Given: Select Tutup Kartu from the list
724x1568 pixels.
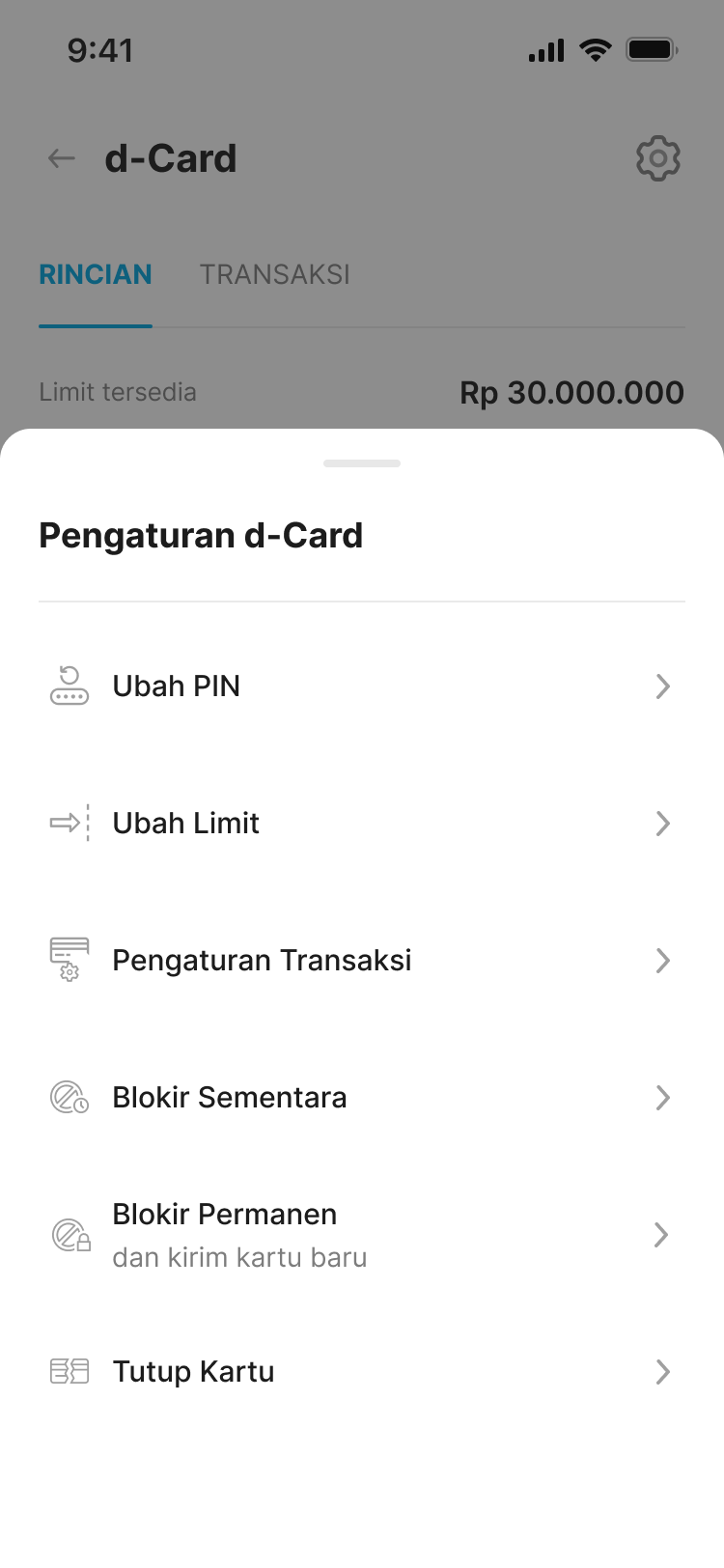Looking at the screenshot, I should coord(192,1371).
